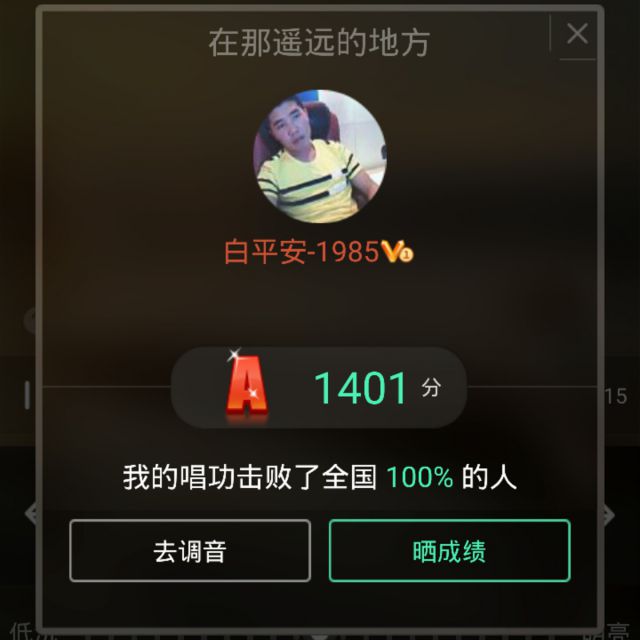Open 白平安-1985's profile picture
Viewport: 640px width, 640px height.
click(x=319, y=156)
